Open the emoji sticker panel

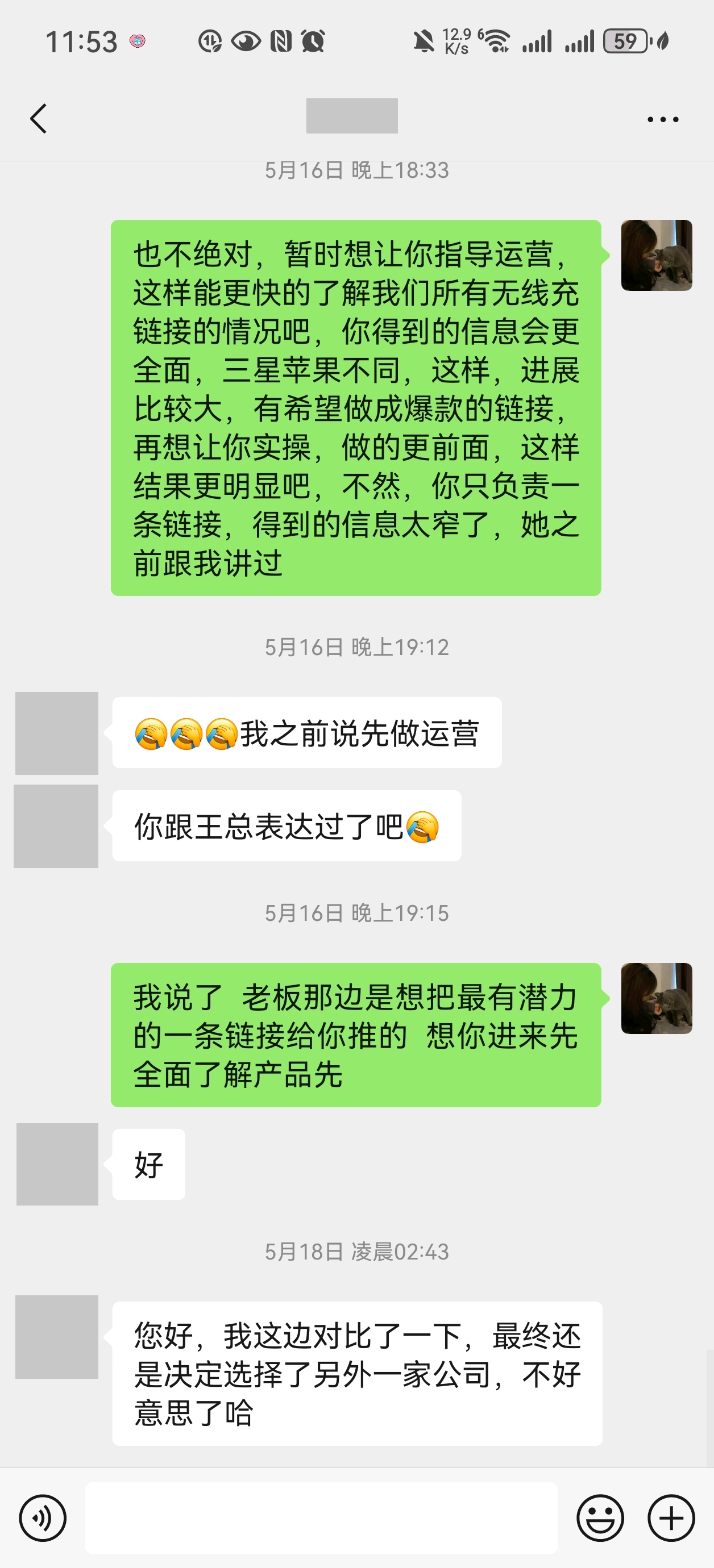600,1517
